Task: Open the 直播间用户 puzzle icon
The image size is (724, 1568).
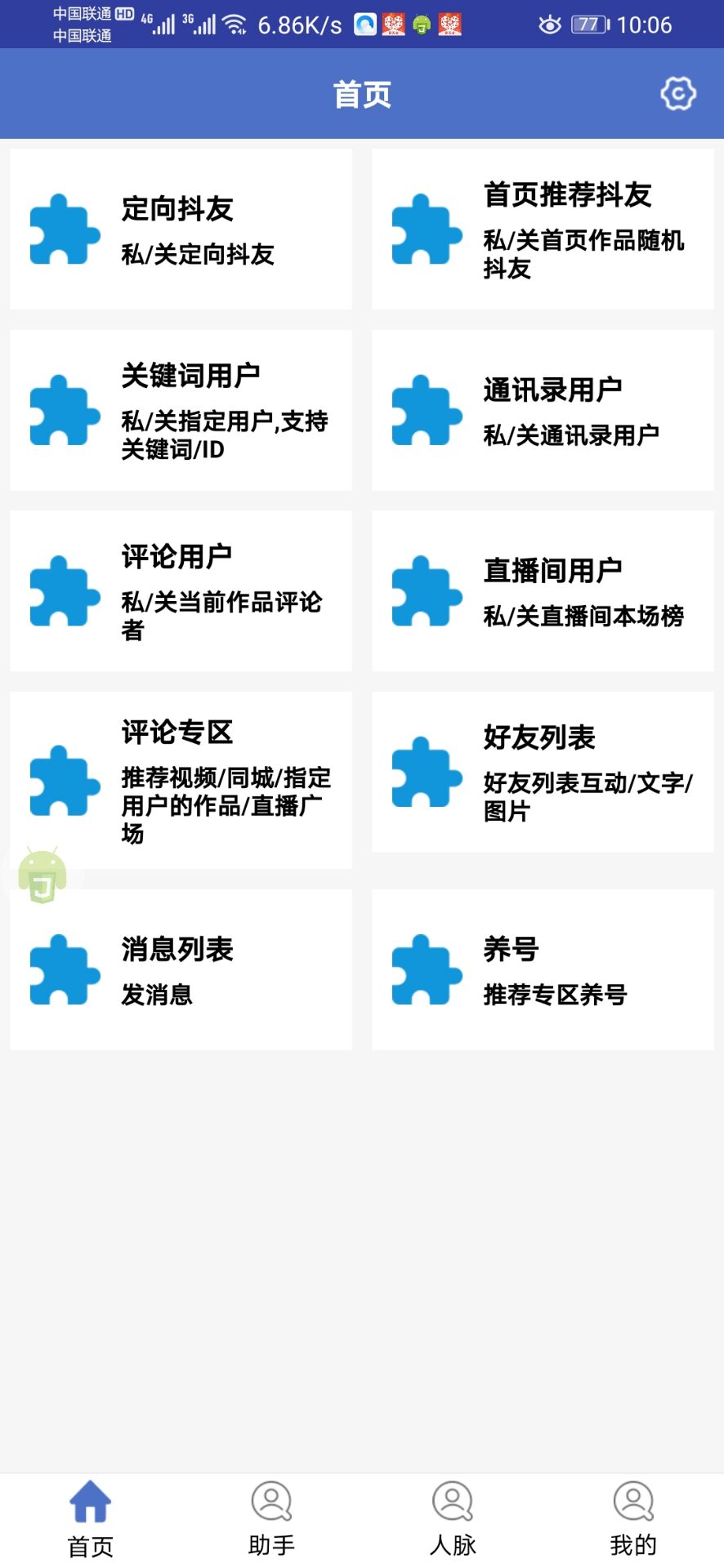Action: tap(426, 595)
